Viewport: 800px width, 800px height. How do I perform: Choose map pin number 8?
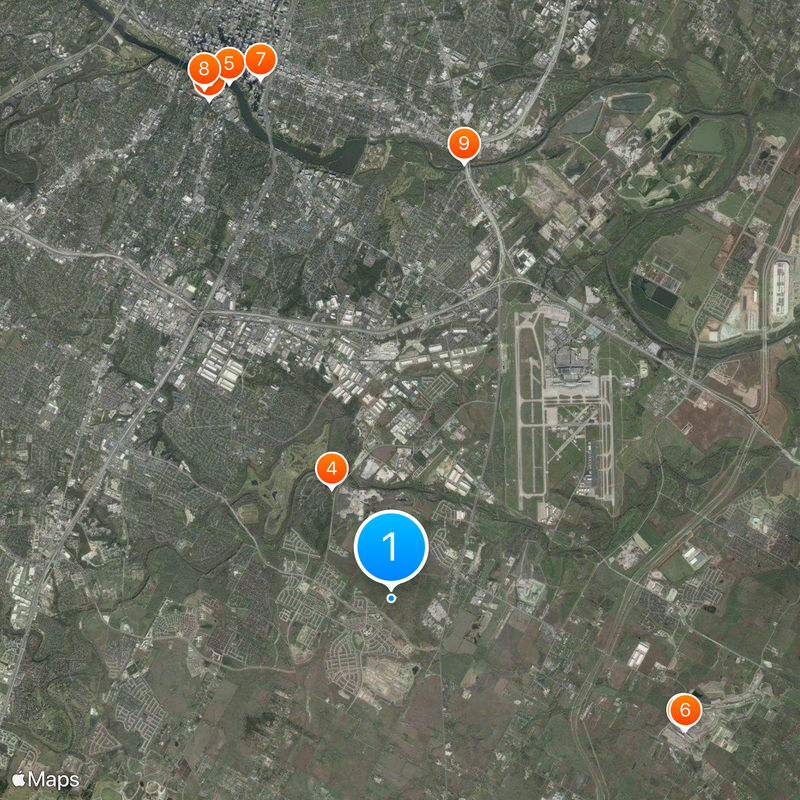[203, 69]
